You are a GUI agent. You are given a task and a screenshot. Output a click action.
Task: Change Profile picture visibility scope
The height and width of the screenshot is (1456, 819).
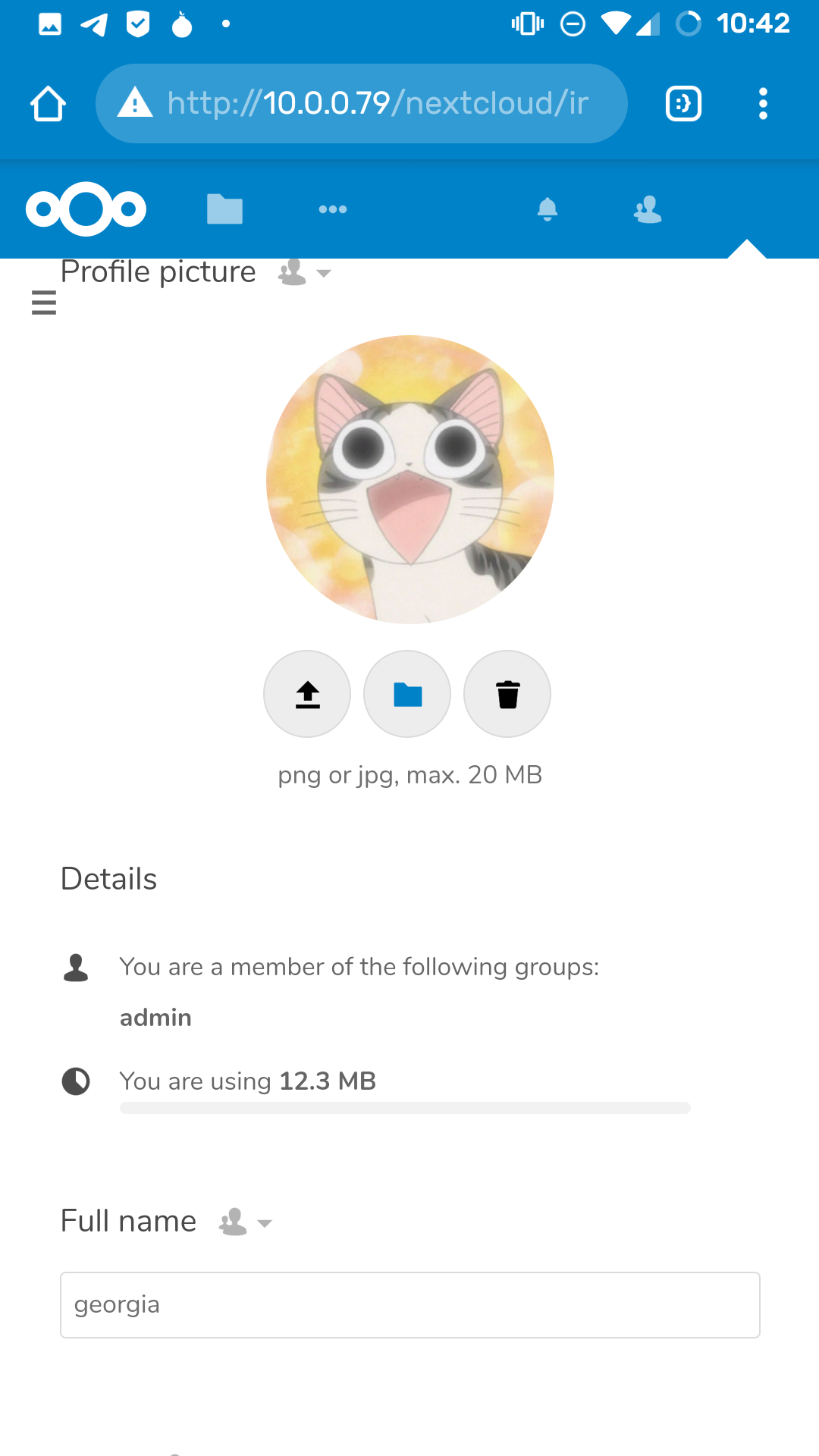305,272
